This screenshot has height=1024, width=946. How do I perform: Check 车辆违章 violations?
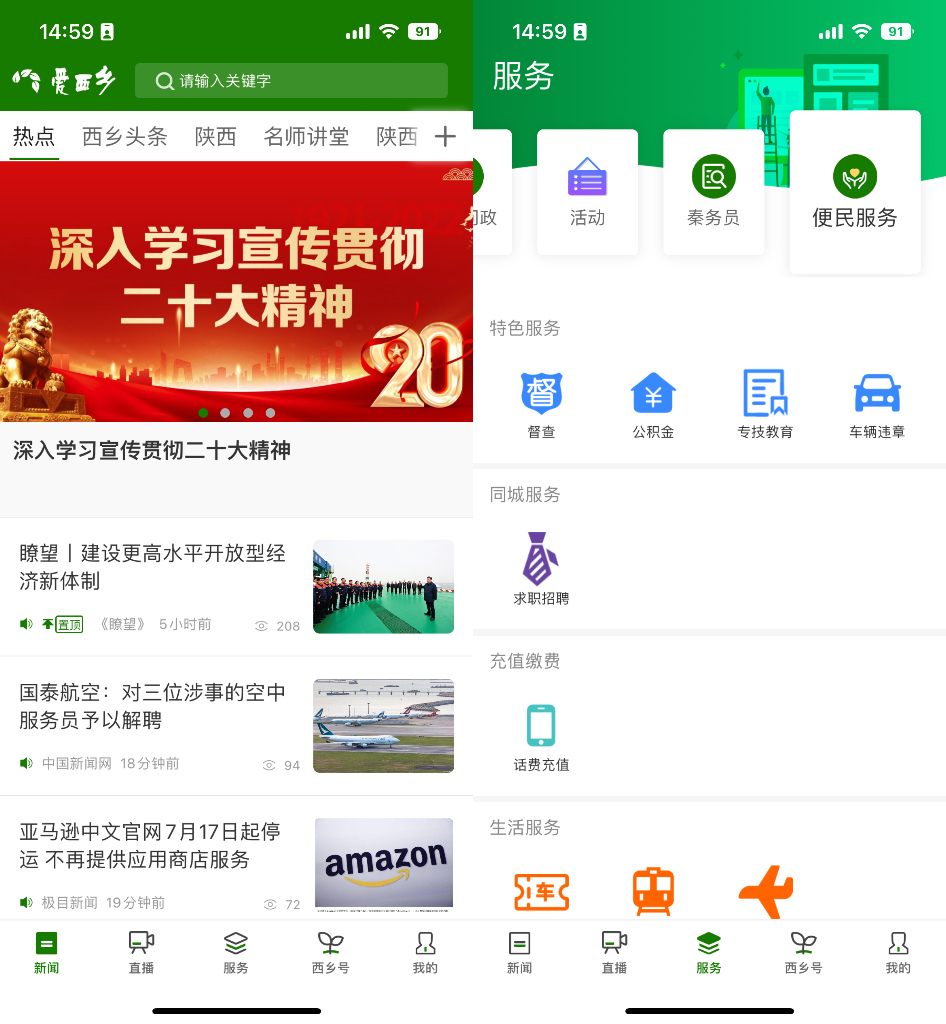[x=877, y=404]
